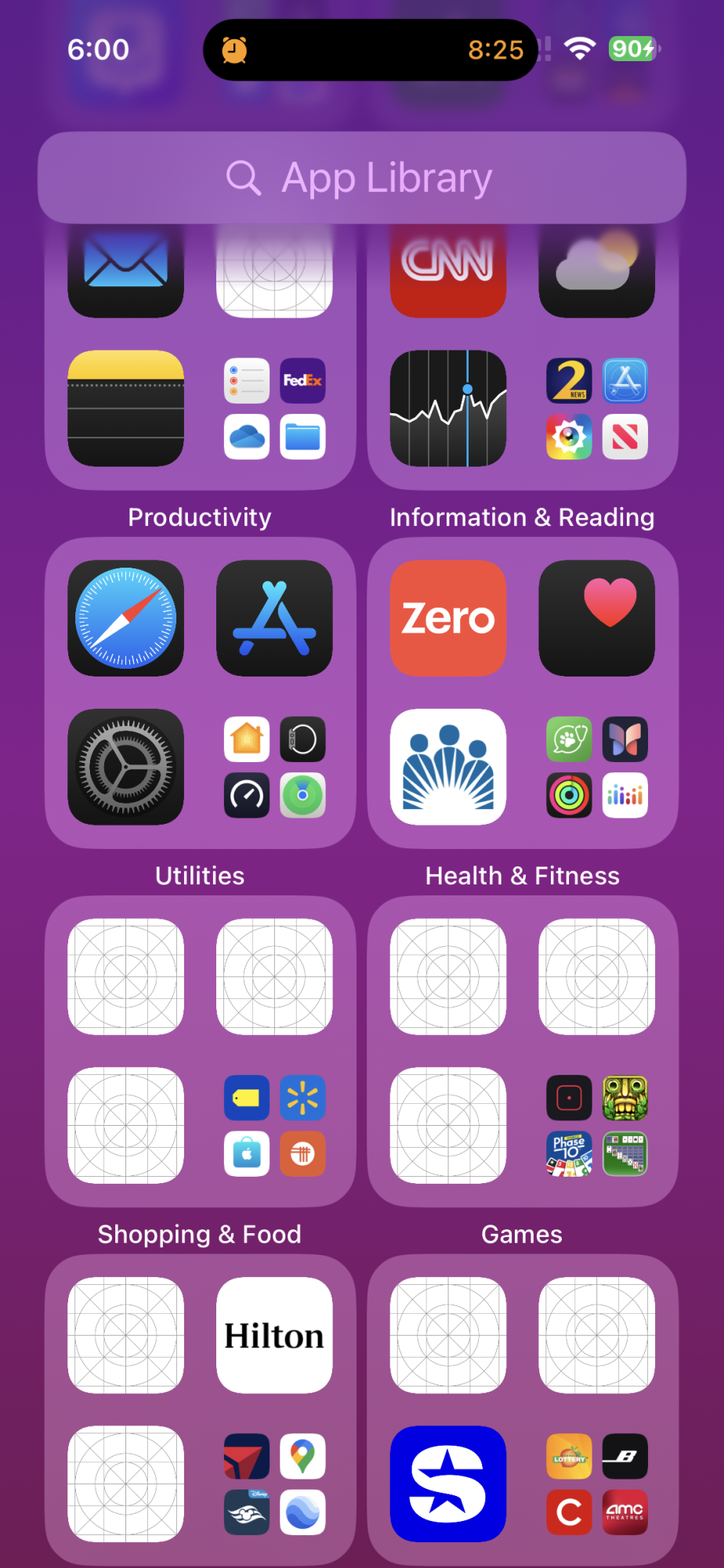Launch the Health app with heart icon

(597, 618)
